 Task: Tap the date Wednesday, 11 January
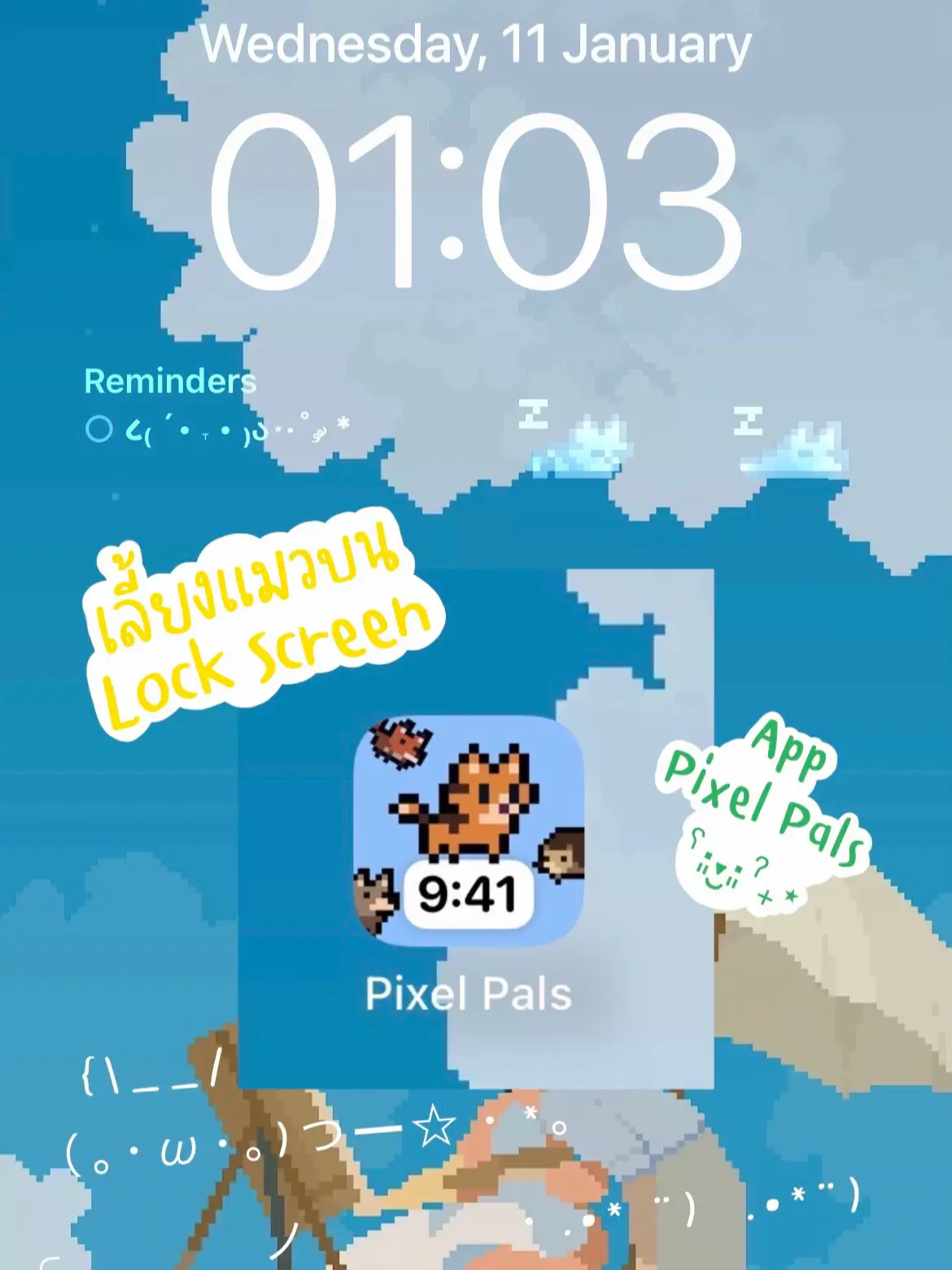(x=476, y=45)
